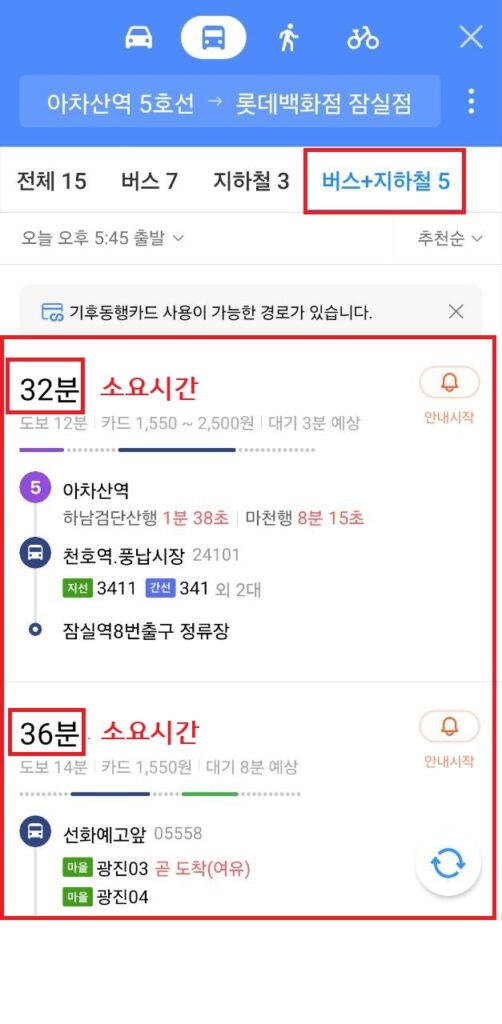Image resolution: width=502 pixels, height=1024 pixels.
Task: Dismiss the 기후동행카드 notice banner
Action: (456, 312)
